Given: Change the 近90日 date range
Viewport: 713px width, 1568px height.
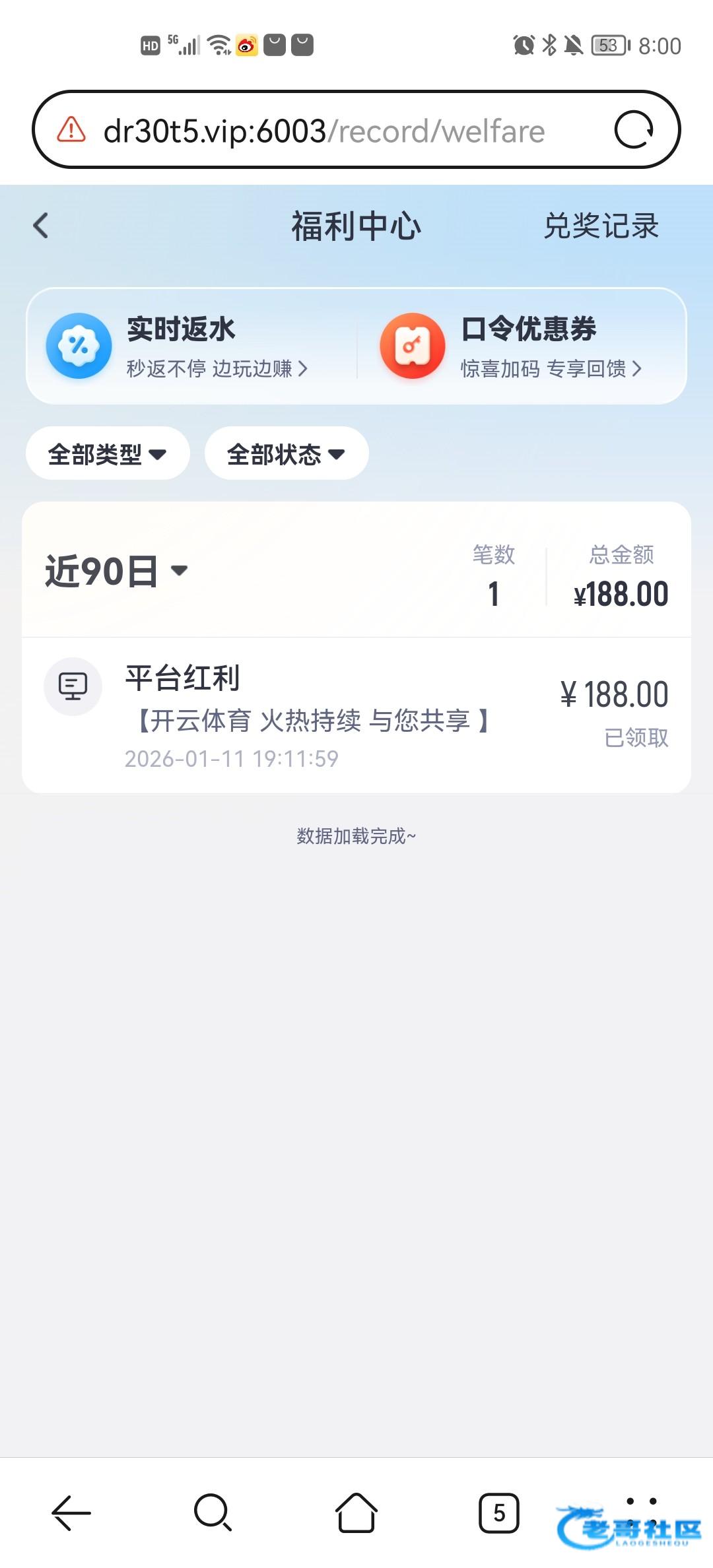Looking at the screenshot, I should coord(116,571).
